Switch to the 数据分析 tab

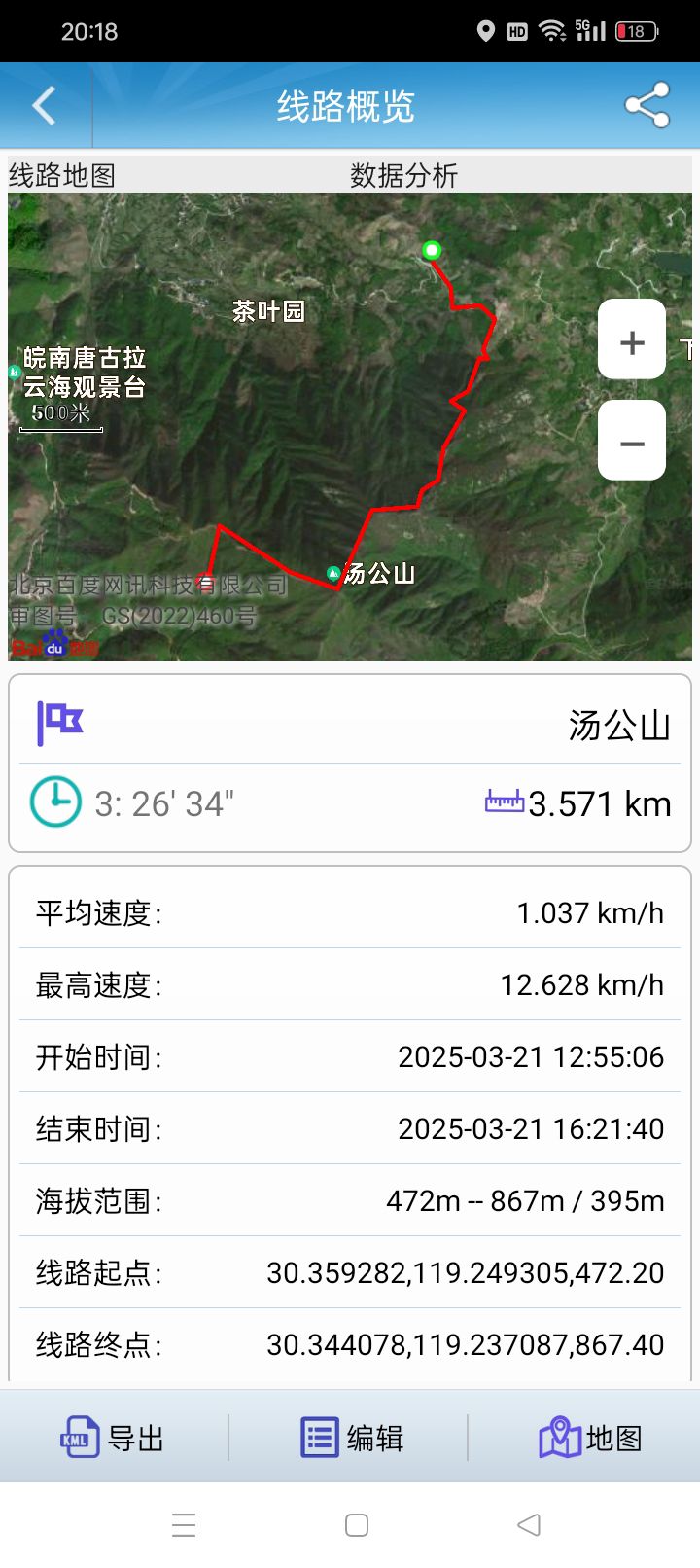[x=403, y=175]
